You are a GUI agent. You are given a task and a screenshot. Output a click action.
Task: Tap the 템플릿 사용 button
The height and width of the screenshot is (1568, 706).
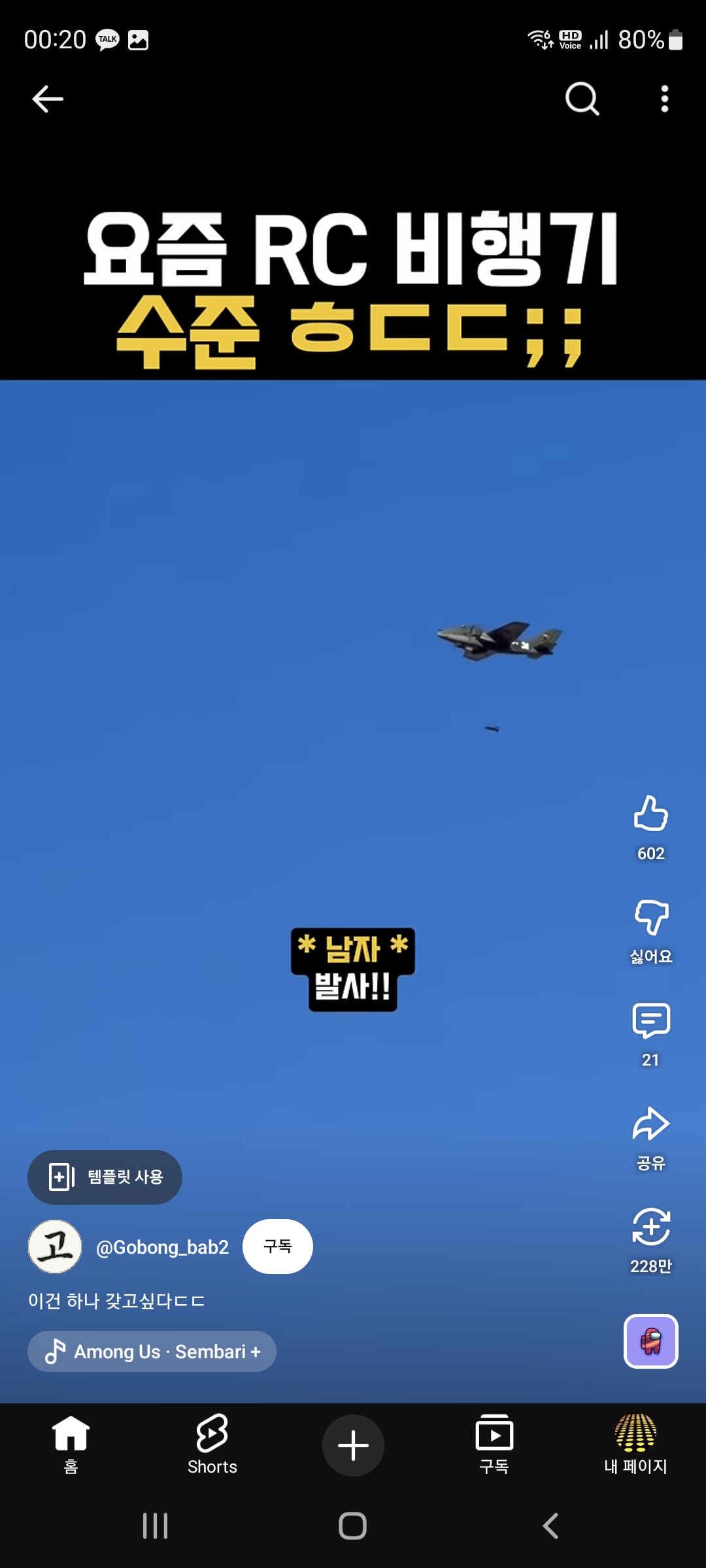105,1177
